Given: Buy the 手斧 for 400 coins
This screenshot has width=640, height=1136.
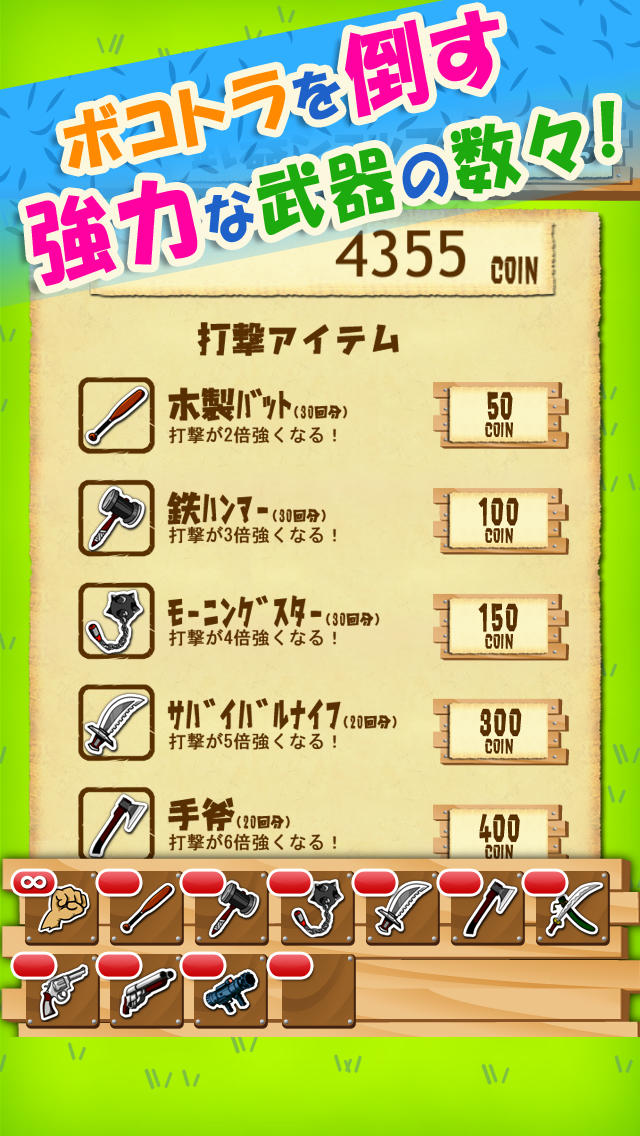Looking at the screenshot, I should click(x=500, y=832).
